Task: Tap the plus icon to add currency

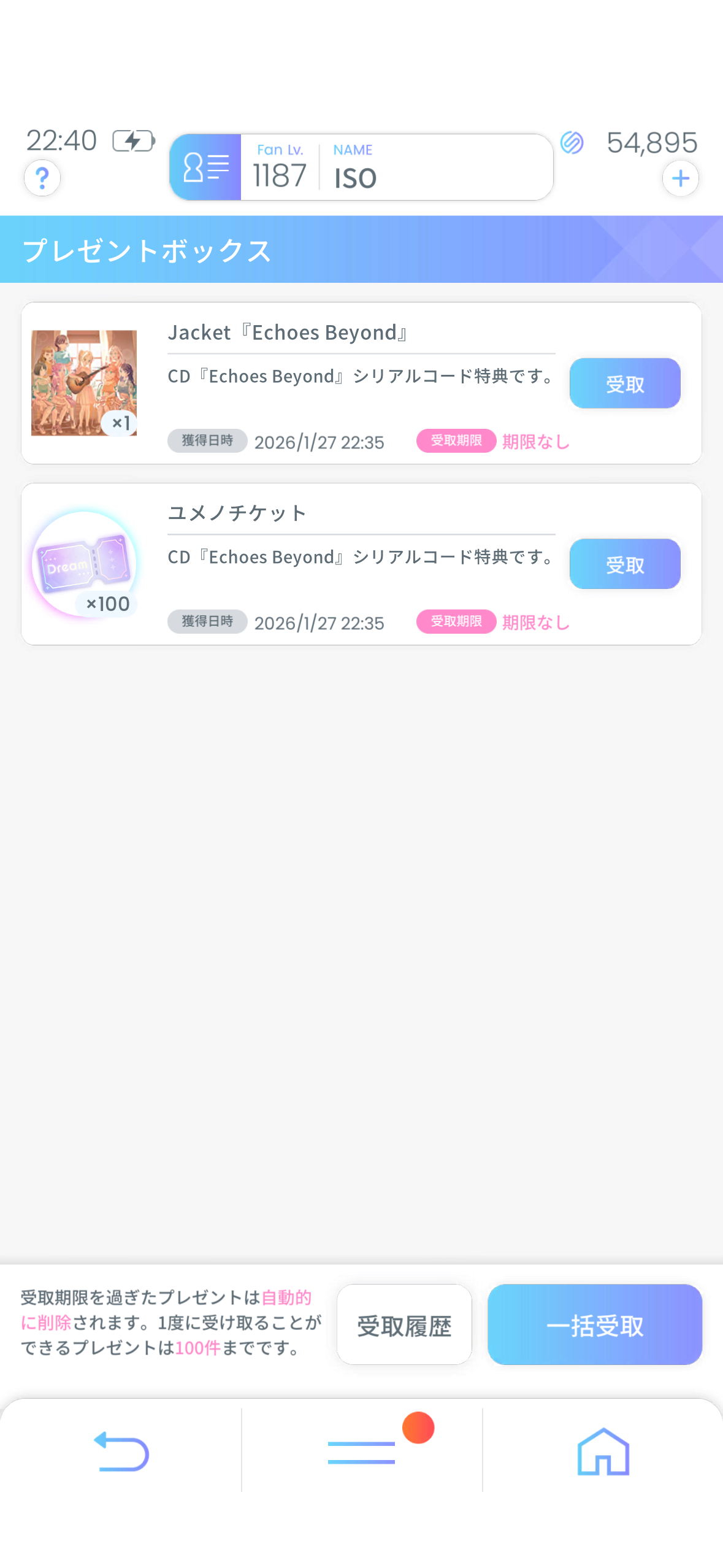Action: pyautogui.click(x=680, y=179)
